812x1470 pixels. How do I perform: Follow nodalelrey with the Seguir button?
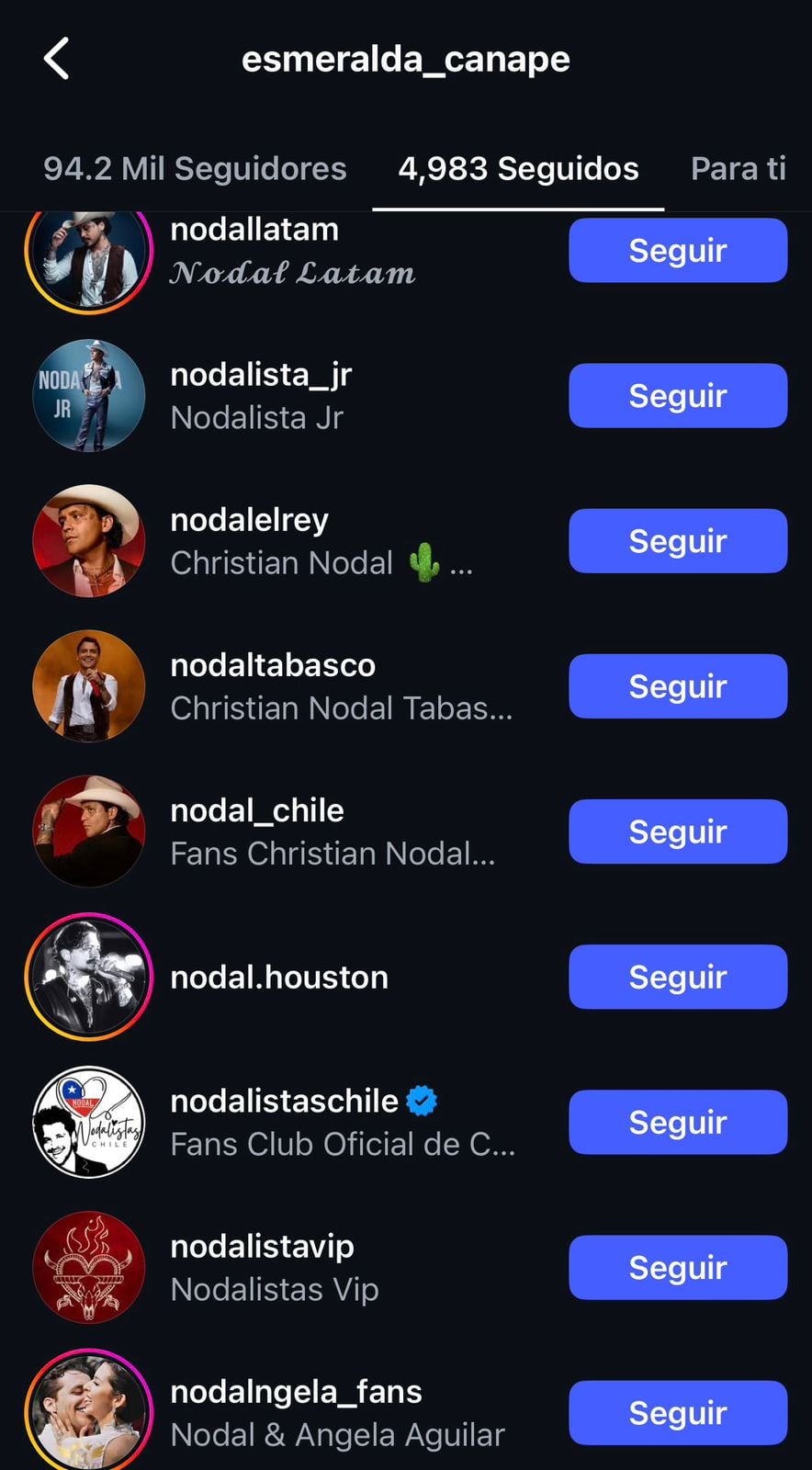[x=677, y=541]
